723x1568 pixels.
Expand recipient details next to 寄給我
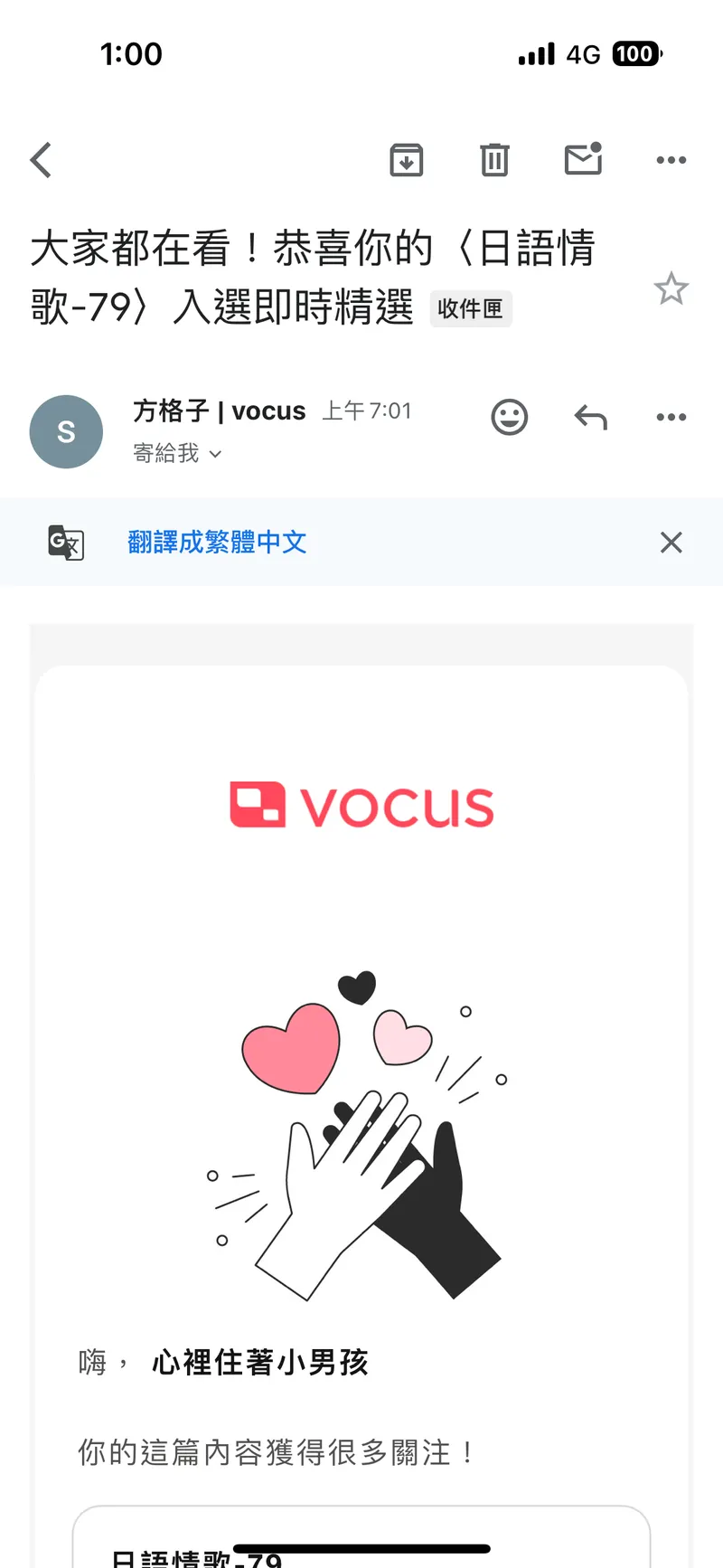click(214, 454)
